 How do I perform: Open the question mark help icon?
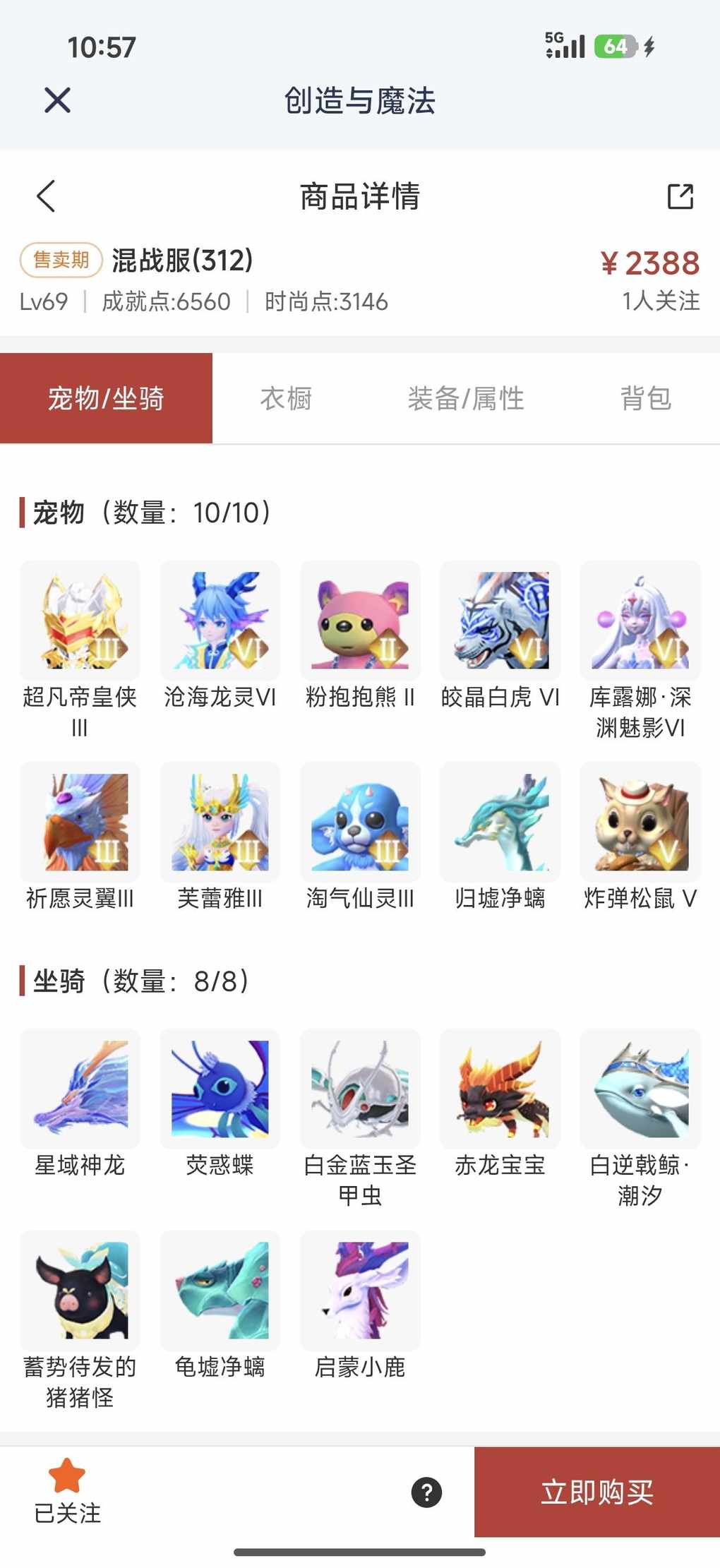[x=426, y=1492]
